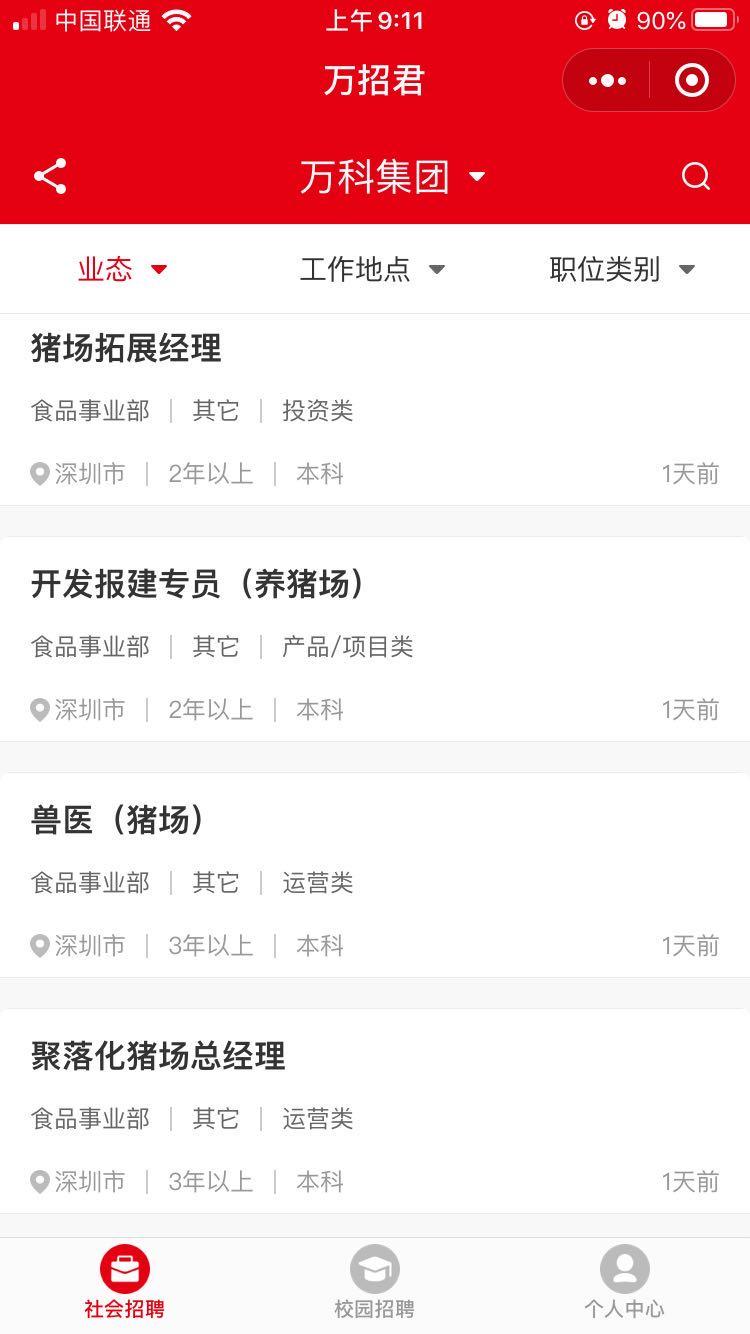Close the mini program via the circle icon
The height and width of the screenshot is (1334, 750).
691,81
